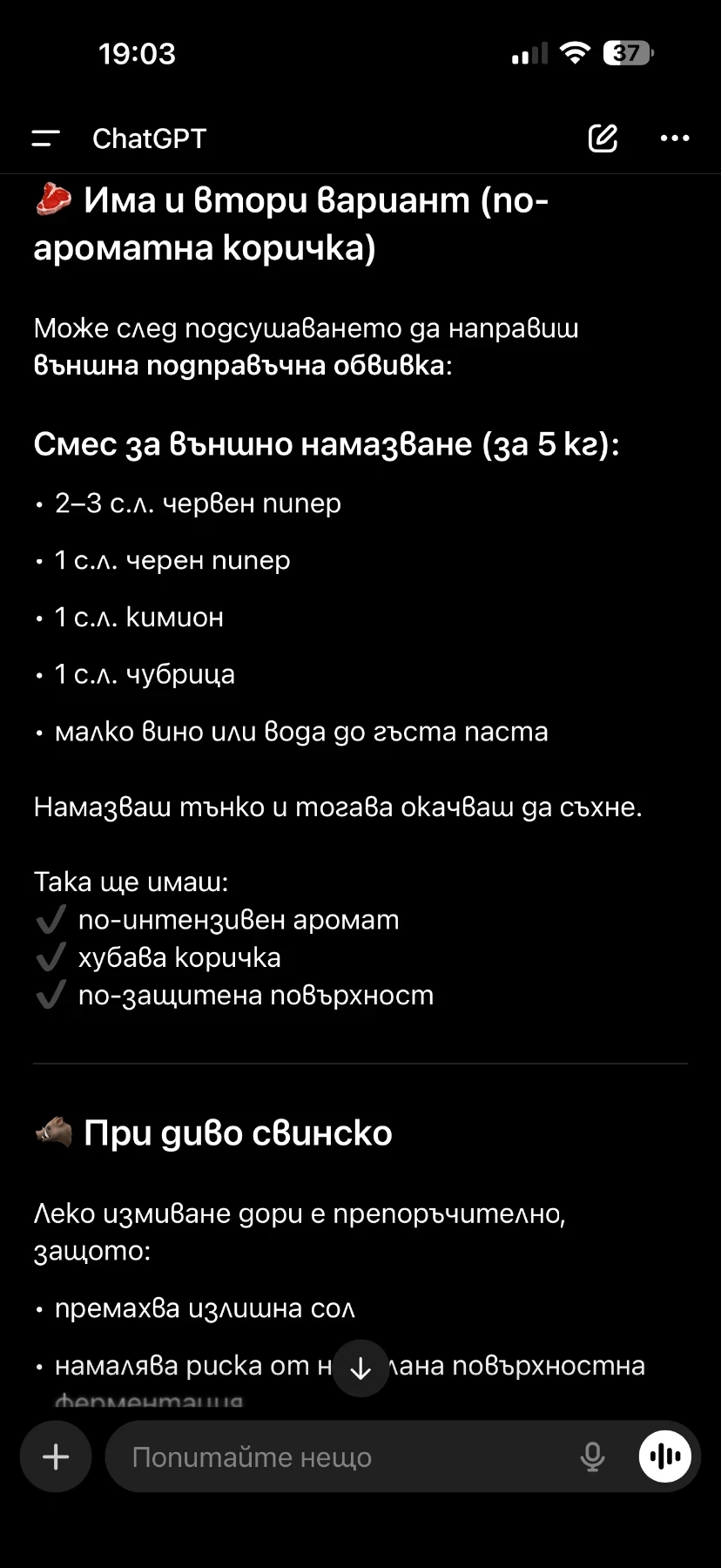The height and width of the screenshot is (1568, 721).
Task: Launch voice mode
Action: coord(665,1456)
